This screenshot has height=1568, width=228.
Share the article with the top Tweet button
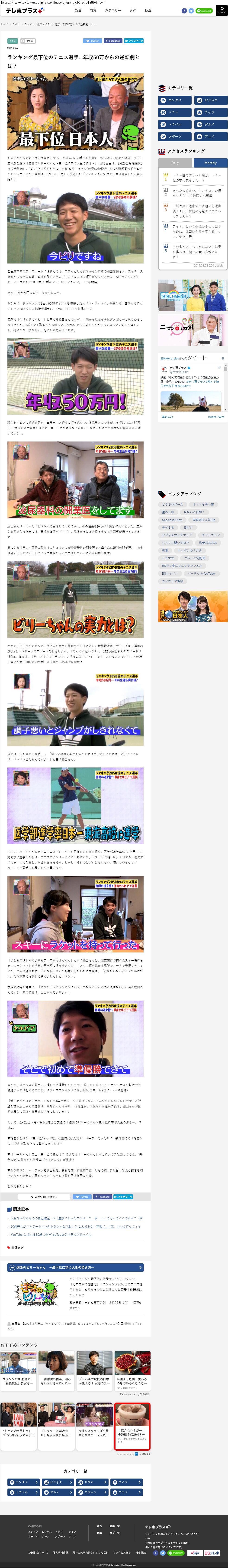coord(92,41)
